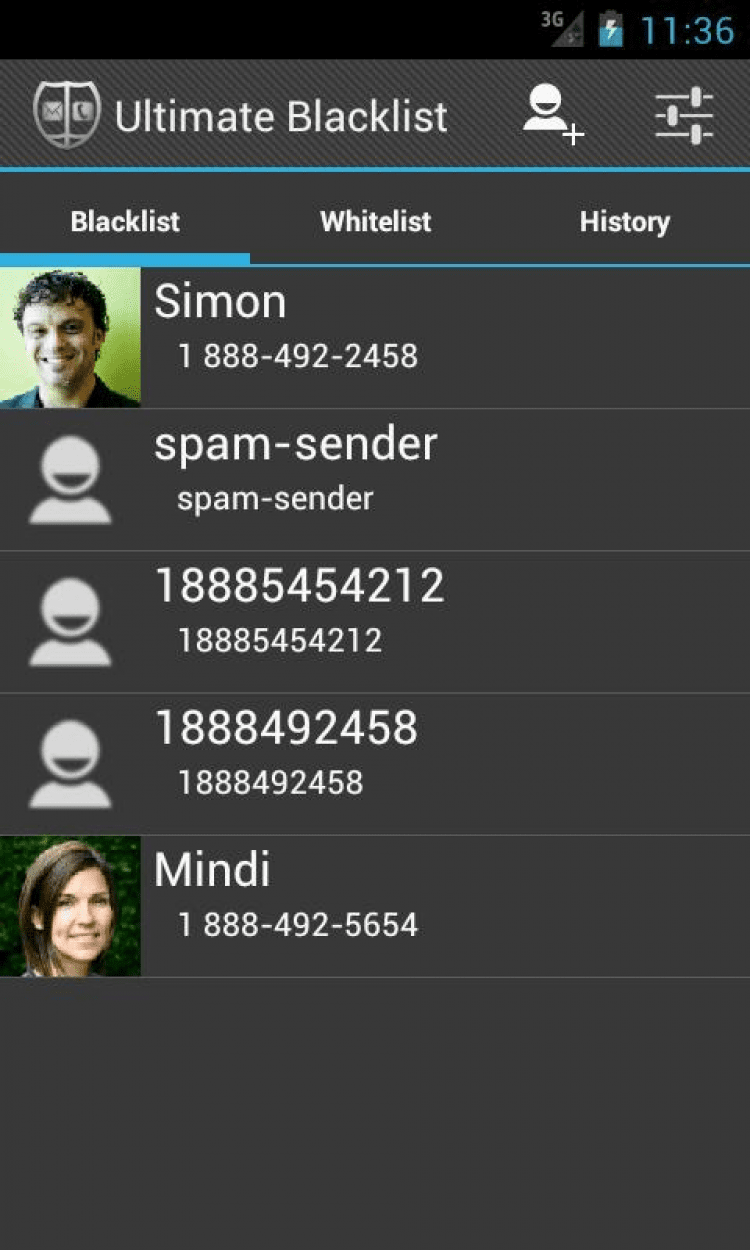Add a new contact to the blacklist
This screenshot has height=1250, width=750.
click(x=552, y=115)
